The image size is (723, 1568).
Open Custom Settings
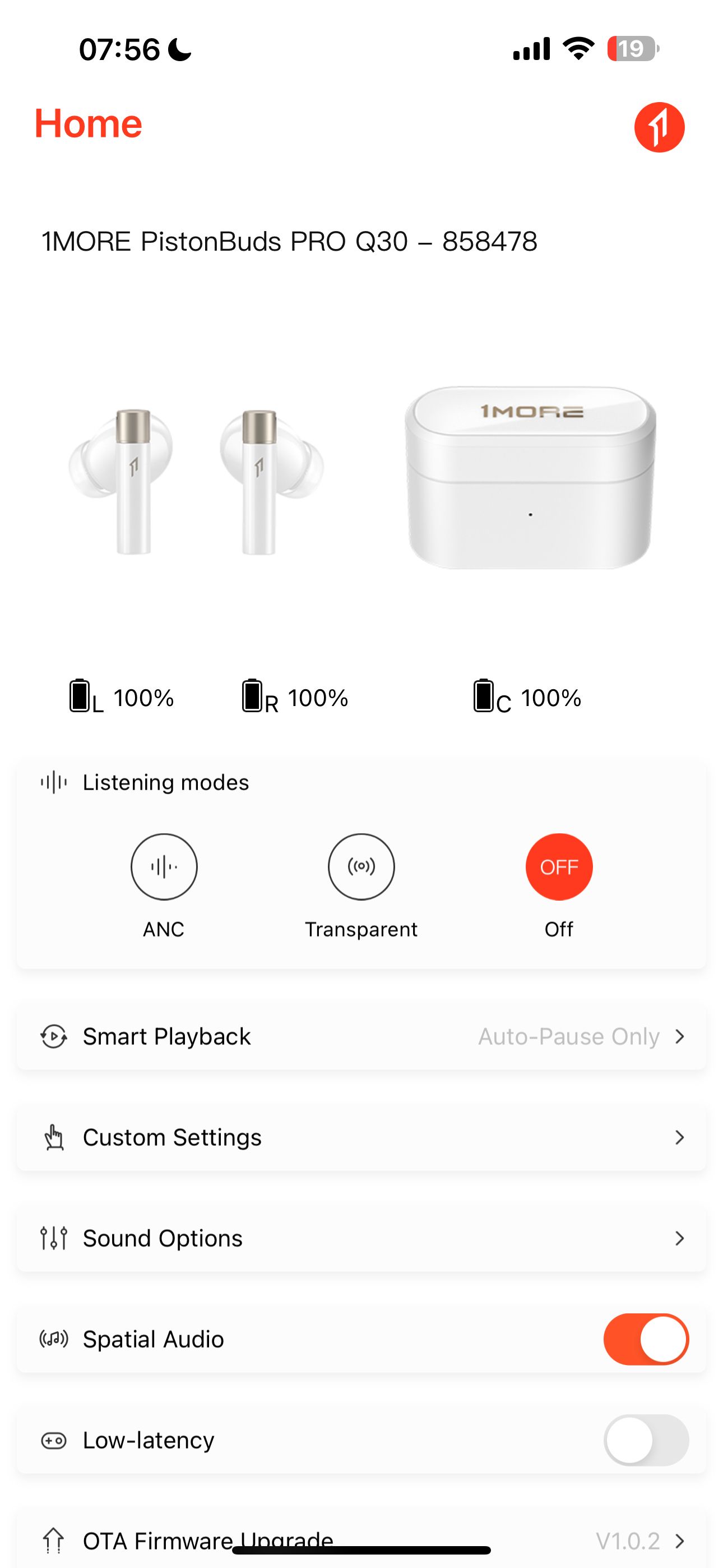point(361,1137)
